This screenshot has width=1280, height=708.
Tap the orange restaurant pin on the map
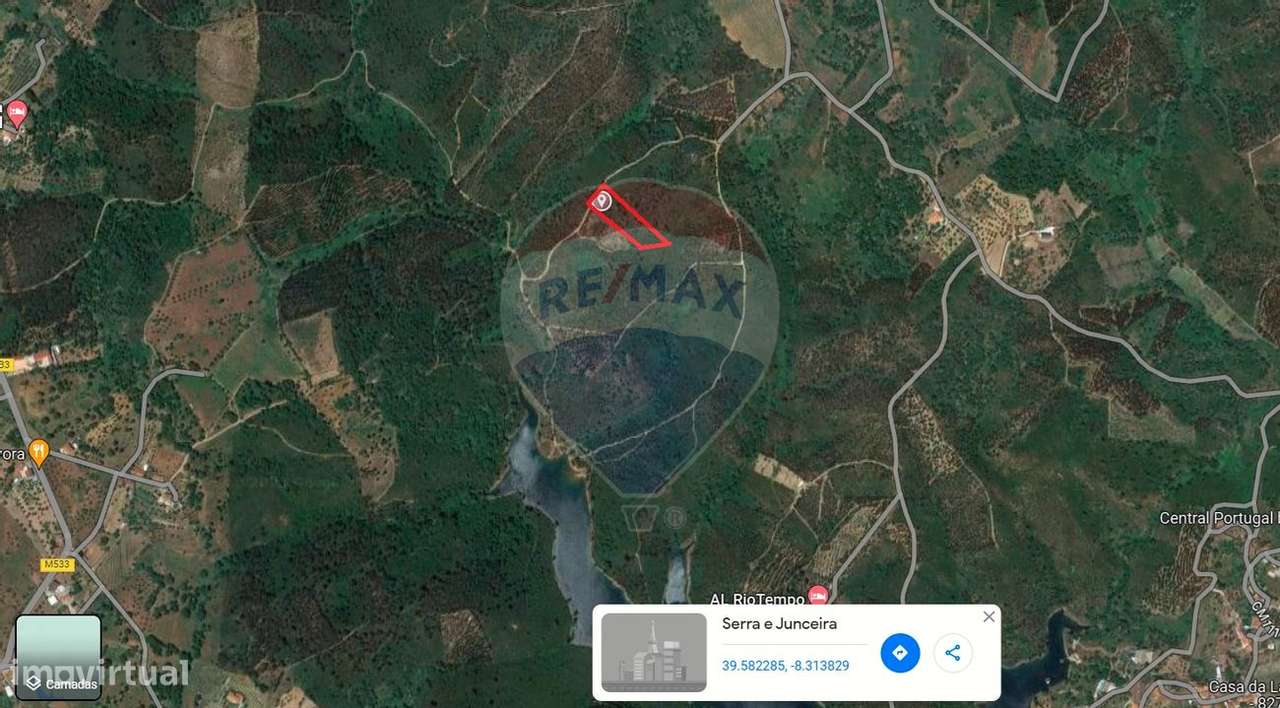(x=39, y=452)
